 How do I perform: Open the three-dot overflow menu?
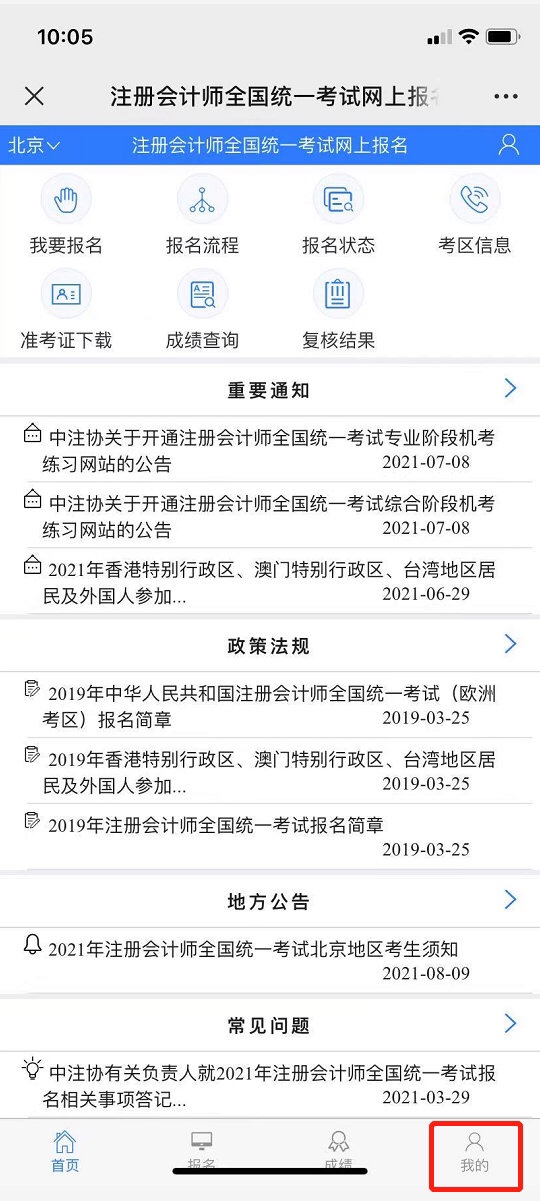tap(507, 96)
